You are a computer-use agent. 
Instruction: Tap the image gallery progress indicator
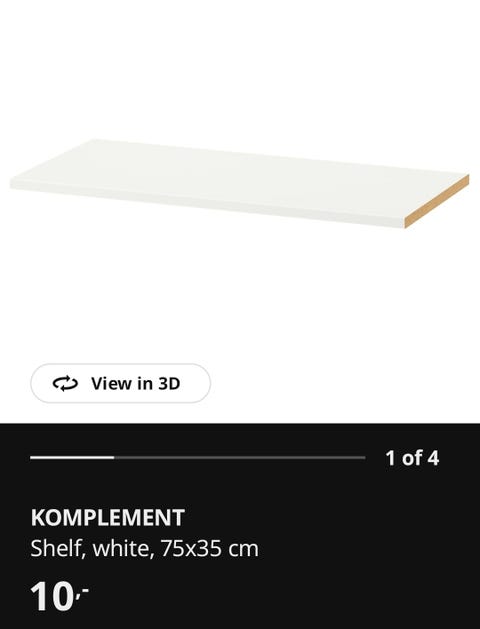click(x=198, y=457)
